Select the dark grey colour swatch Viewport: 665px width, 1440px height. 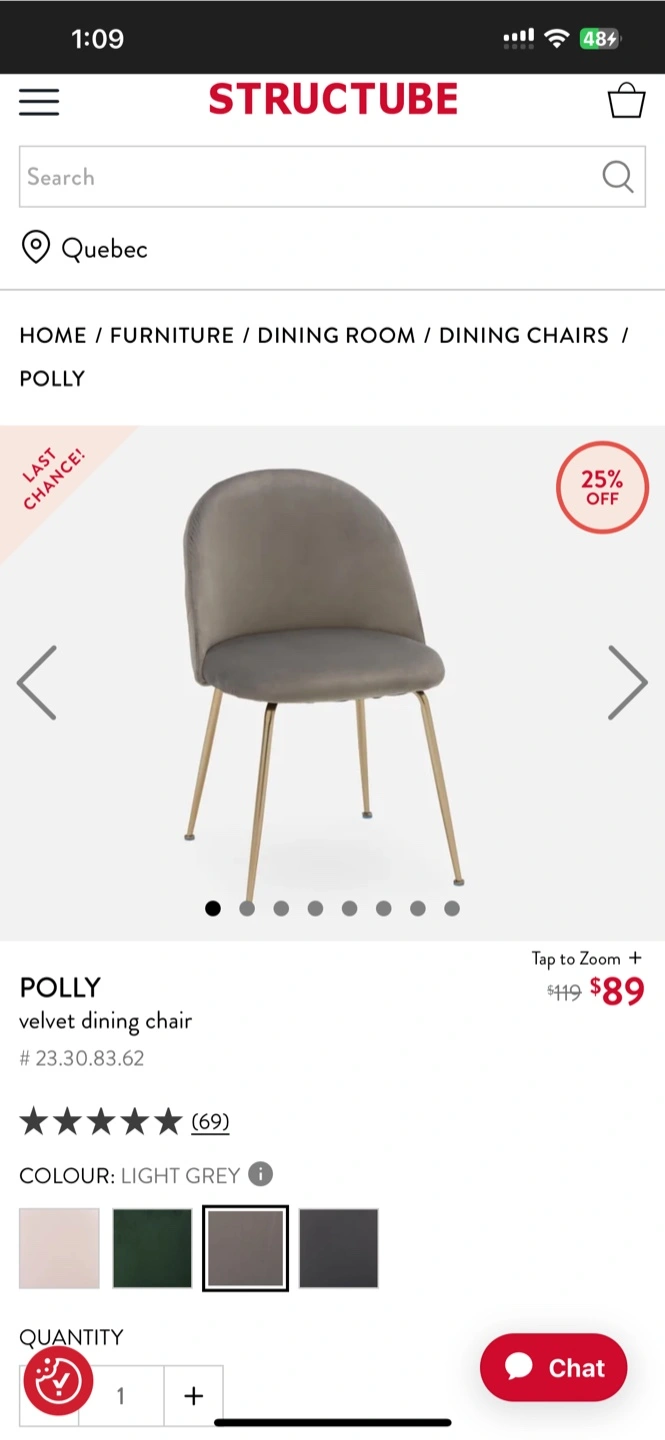[338, 1248]
